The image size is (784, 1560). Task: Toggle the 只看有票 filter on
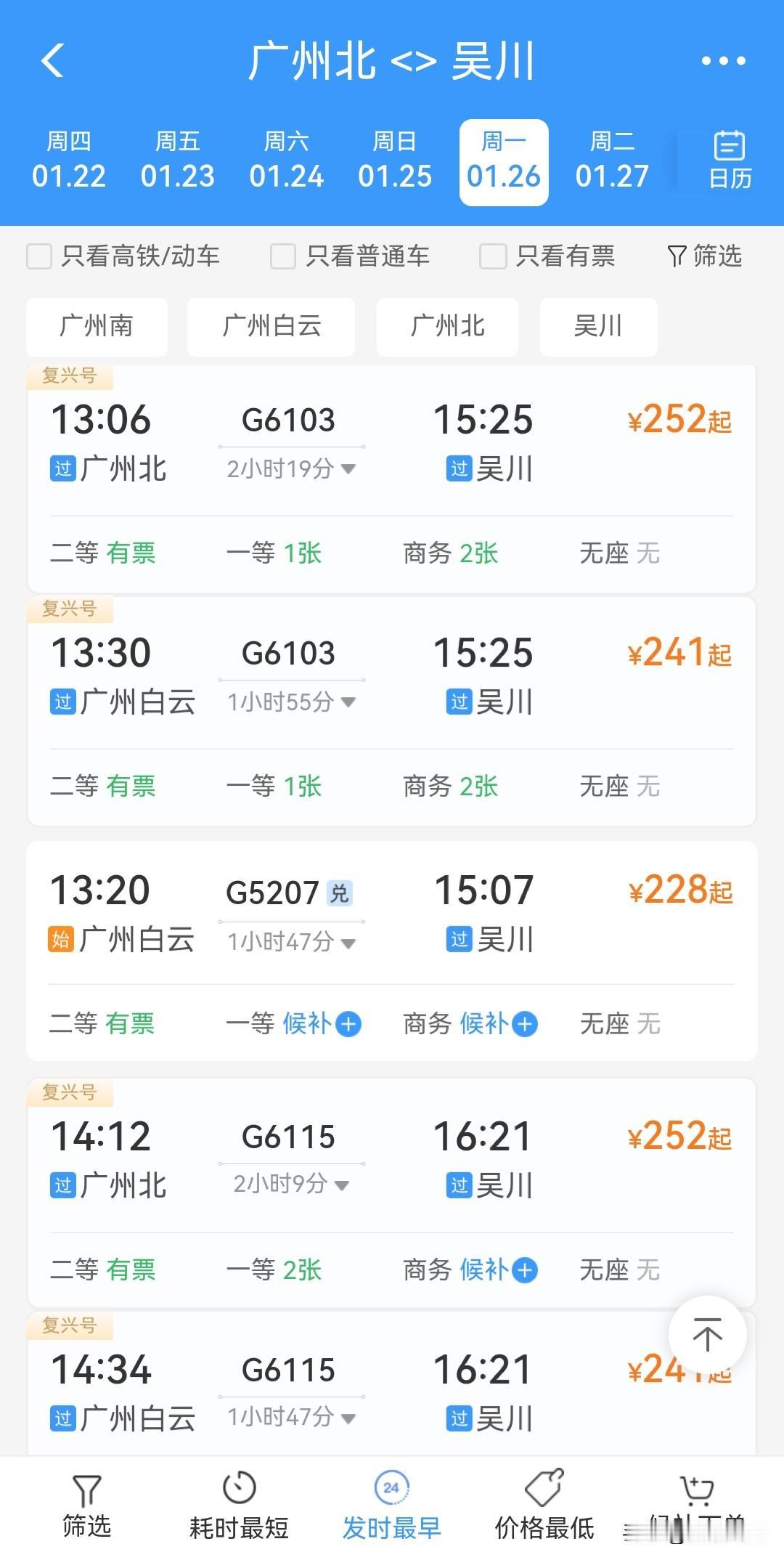click(493, 257)
